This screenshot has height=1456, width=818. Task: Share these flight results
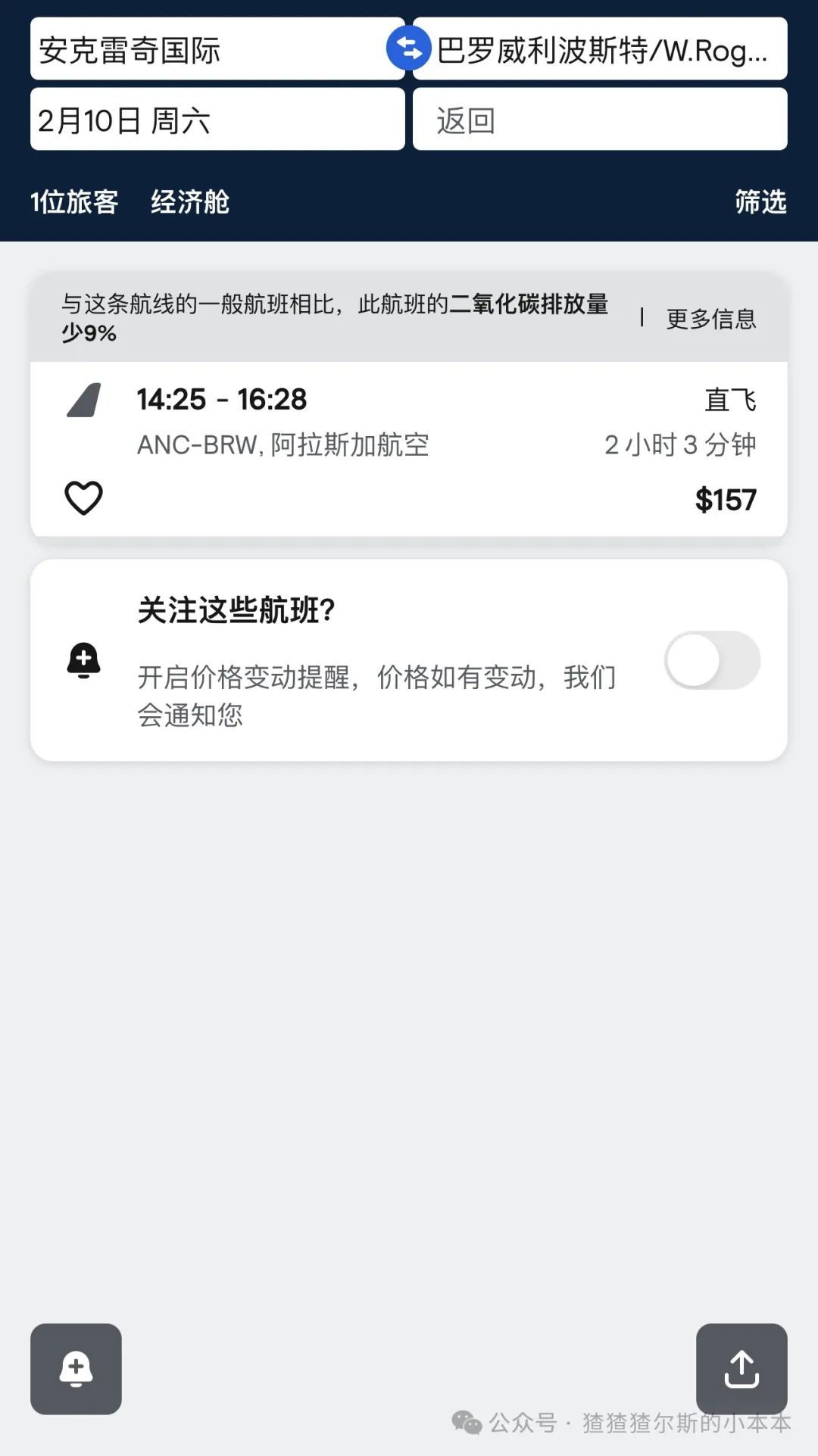(x=742, y=1369)
